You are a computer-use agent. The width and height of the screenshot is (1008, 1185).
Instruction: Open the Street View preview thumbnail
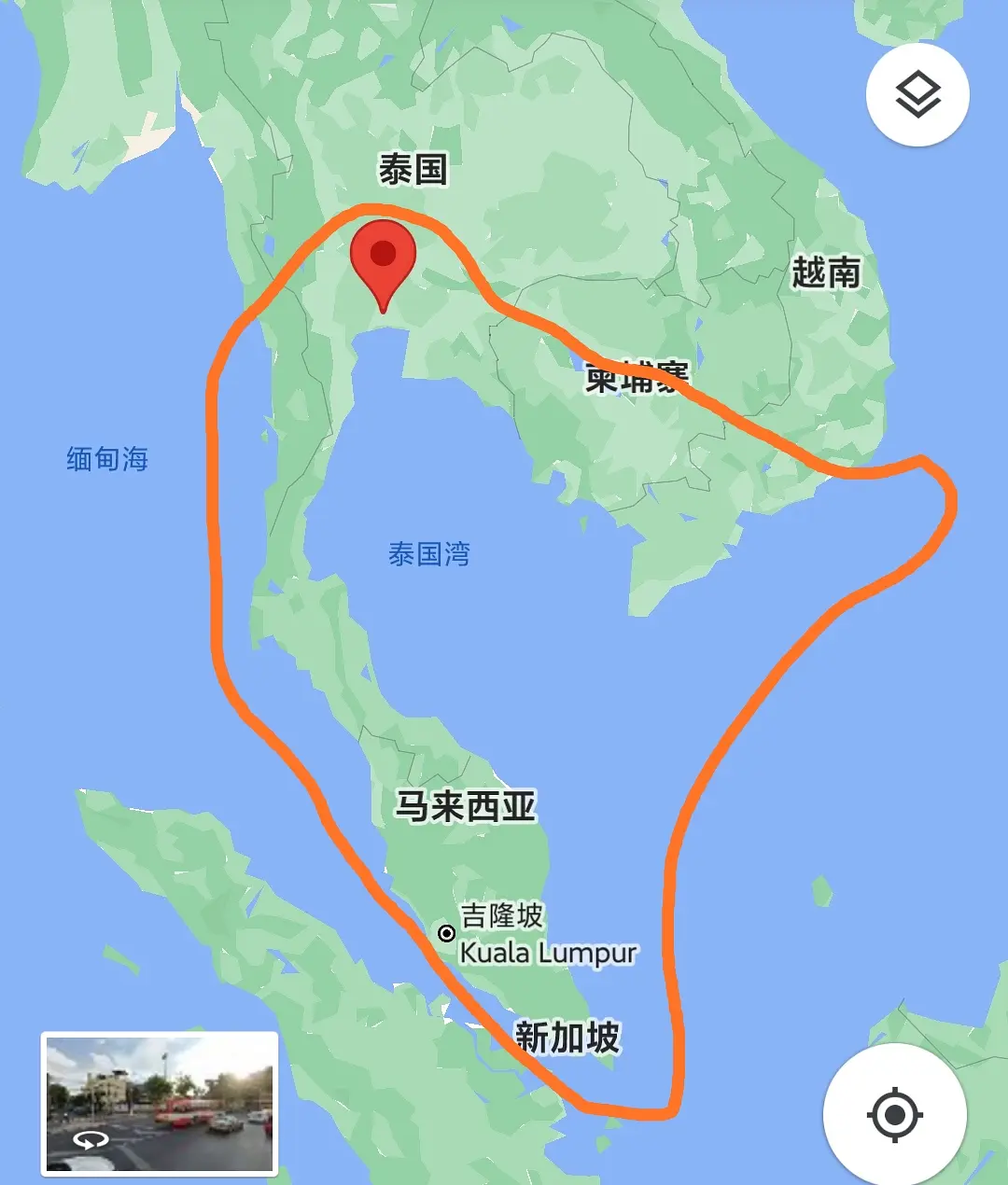pyautogui.click(x=160, y=1103)
